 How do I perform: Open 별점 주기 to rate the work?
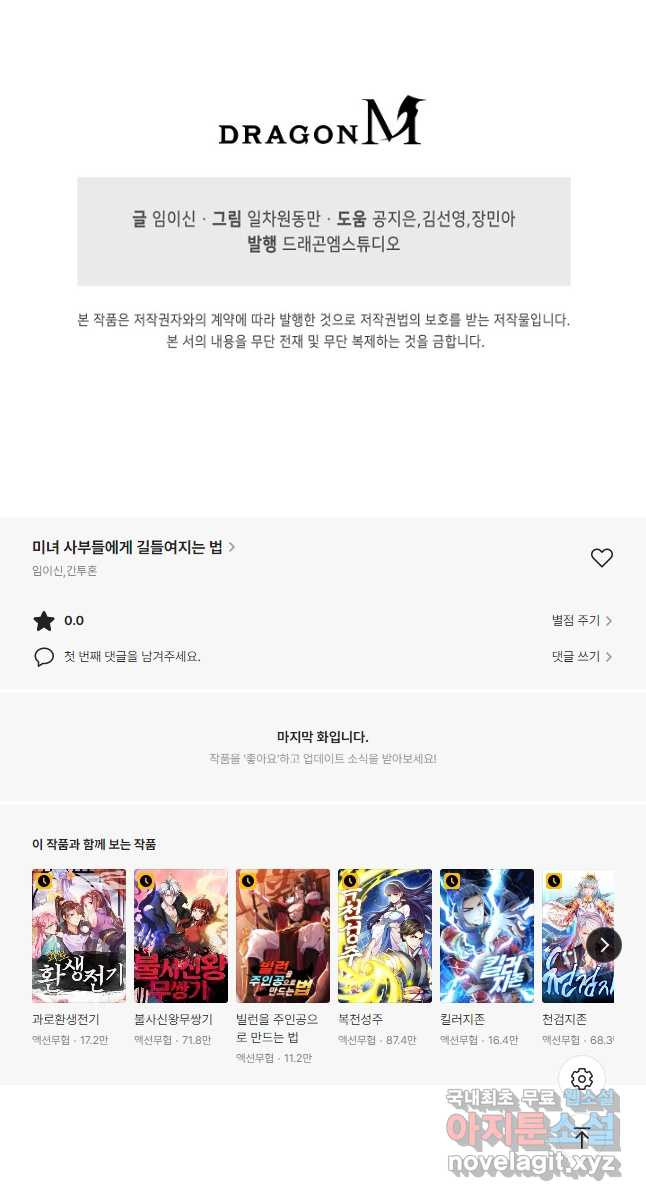582,621
